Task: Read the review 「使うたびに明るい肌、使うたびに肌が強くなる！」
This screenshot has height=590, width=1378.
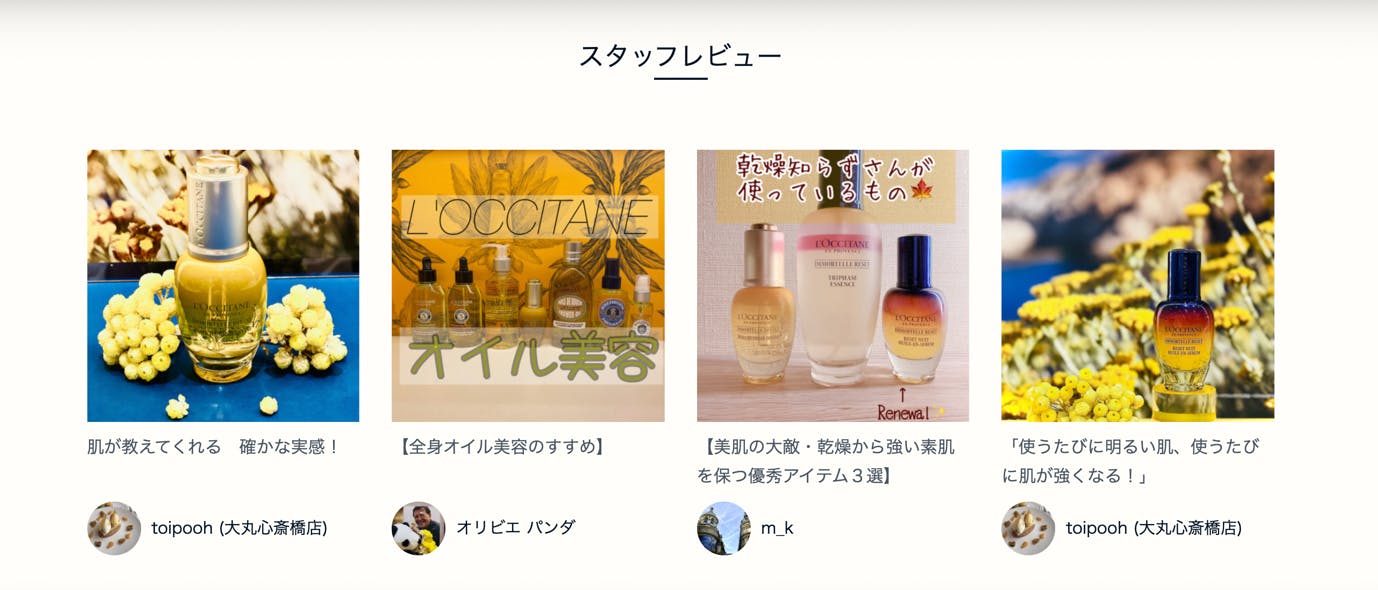Action: coord(1130,461)
